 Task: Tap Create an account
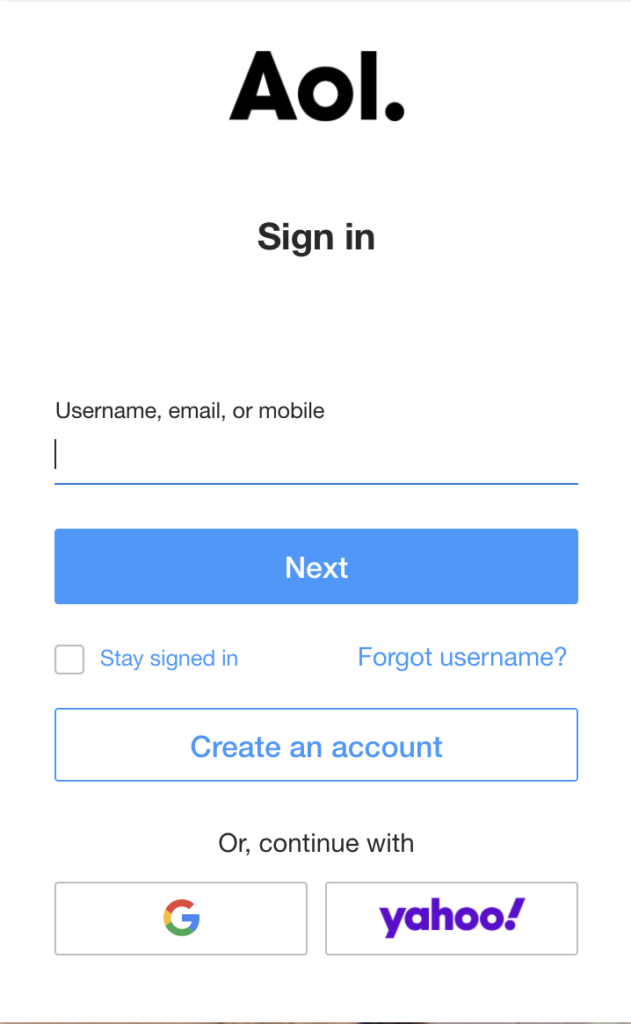[x=316, y=746]
